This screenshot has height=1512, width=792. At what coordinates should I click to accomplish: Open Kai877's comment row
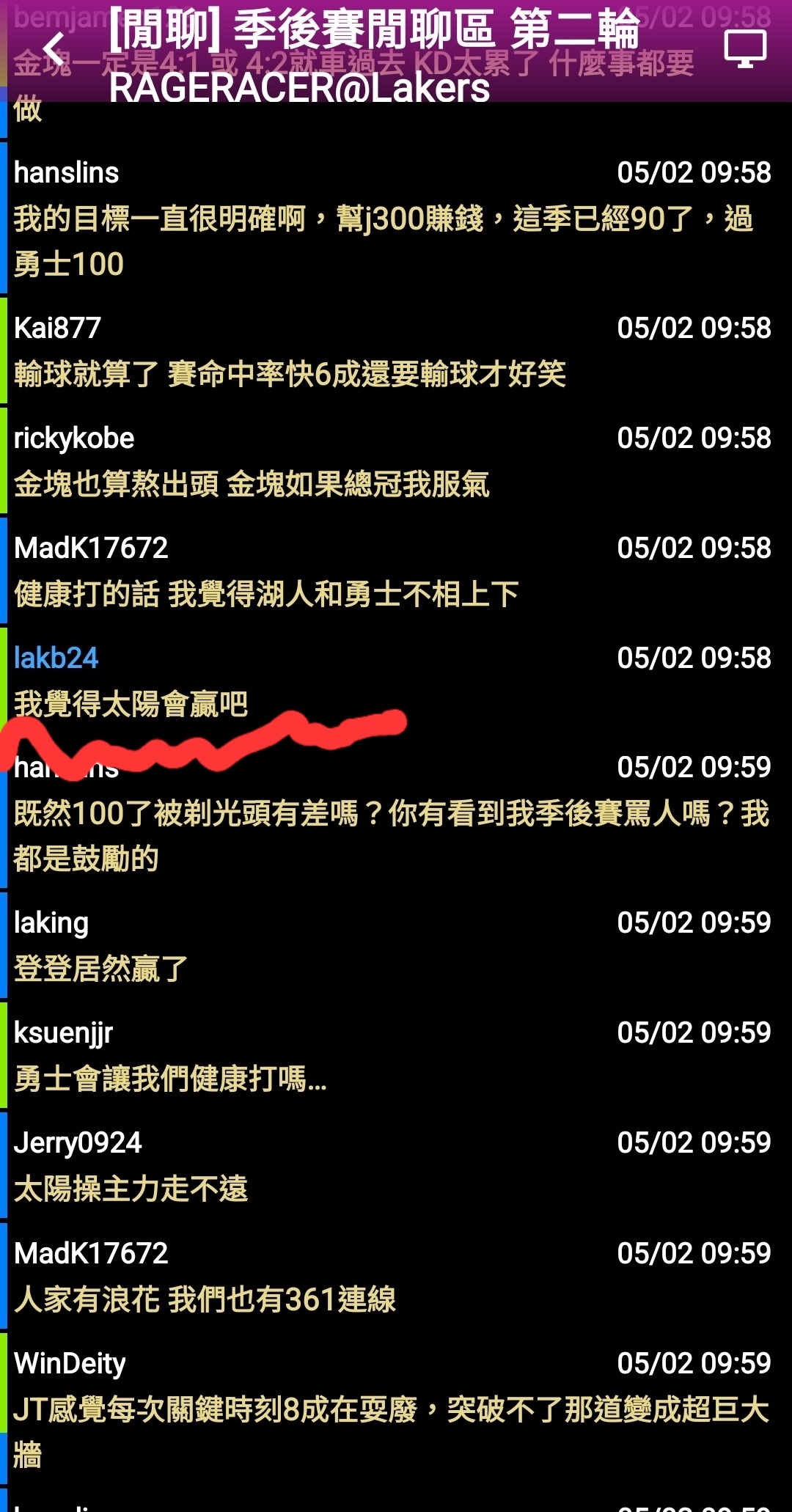(396, 351)
